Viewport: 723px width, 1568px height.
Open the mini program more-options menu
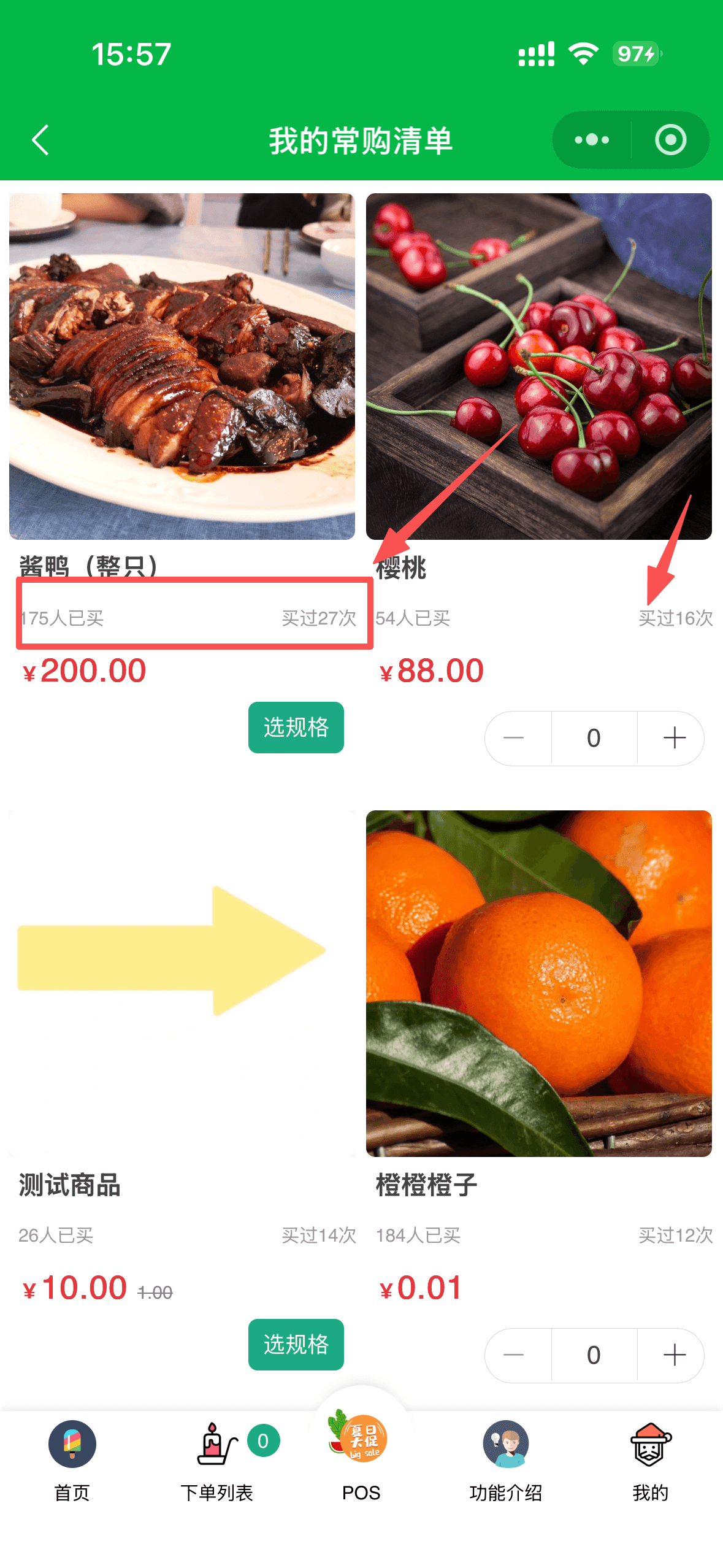(x=592, y=140)
